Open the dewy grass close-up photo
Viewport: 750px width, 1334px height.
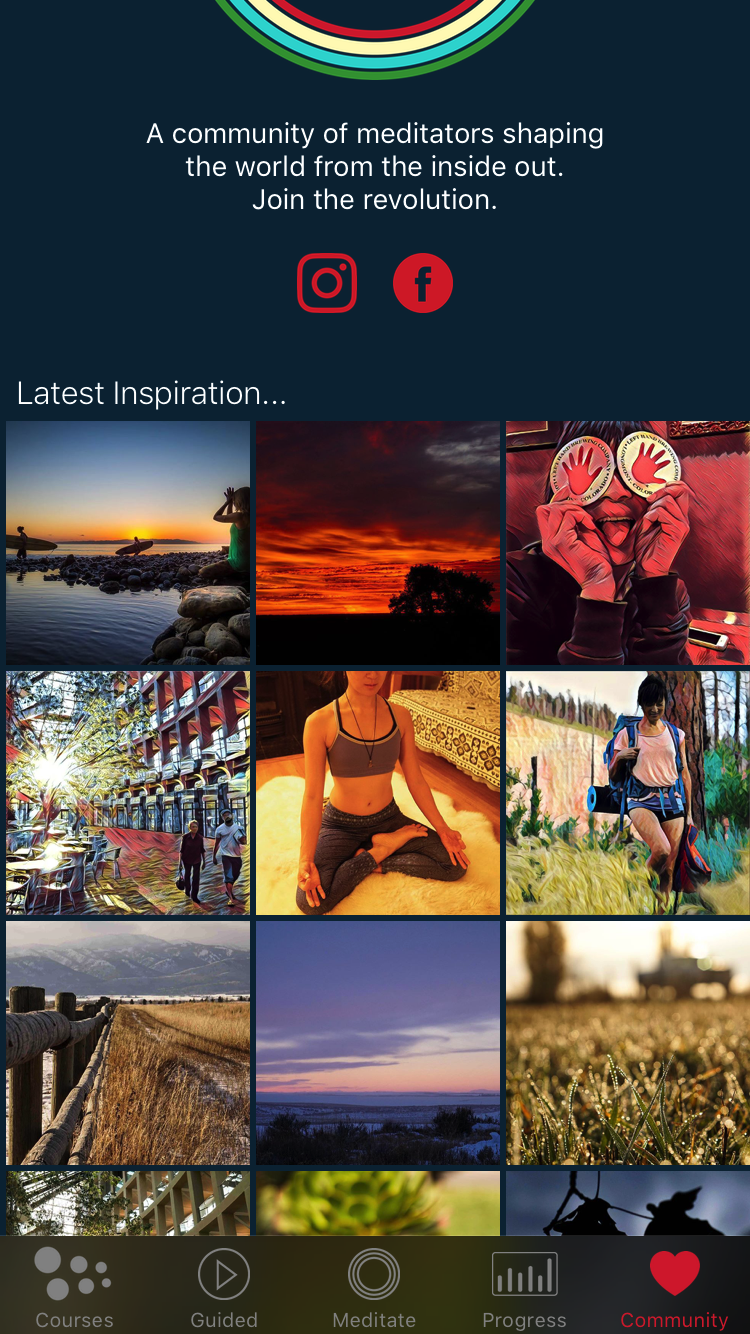pyautogui.click(x=627, y=1043)
